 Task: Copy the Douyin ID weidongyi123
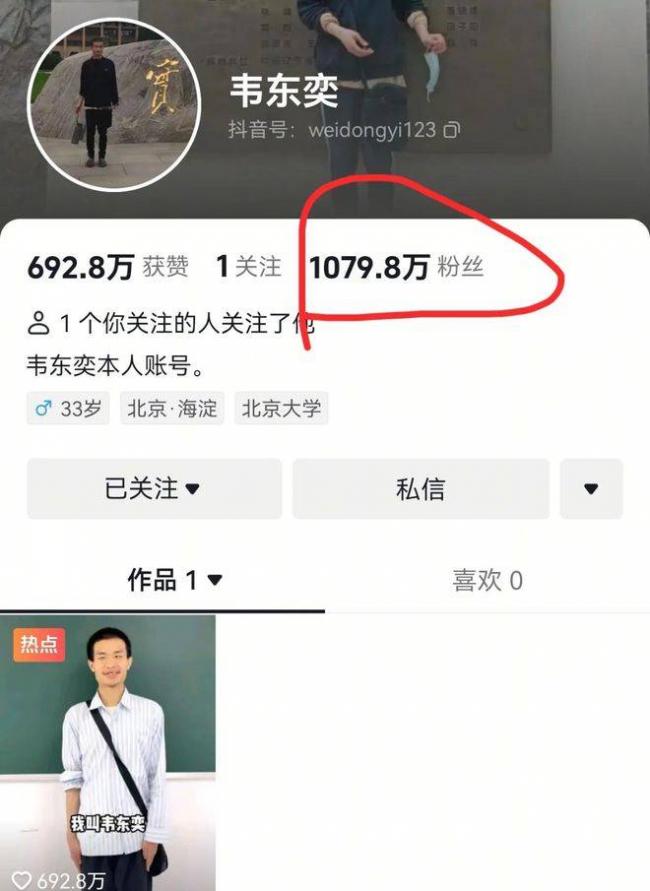pyautogui.click(x=452, y=130)
